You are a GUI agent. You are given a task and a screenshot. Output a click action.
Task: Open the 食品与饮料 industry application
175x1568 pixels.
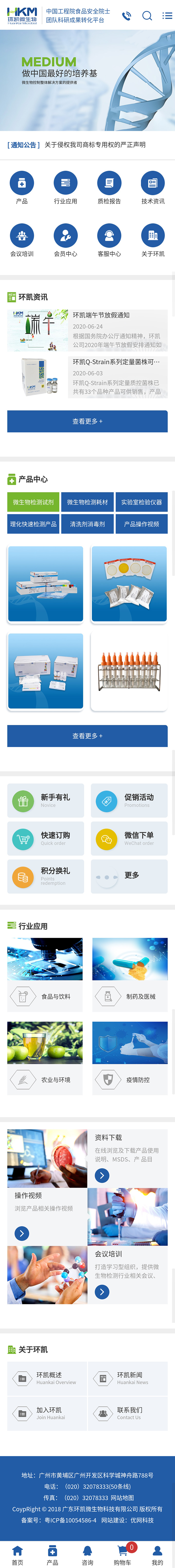coord(45,996)
